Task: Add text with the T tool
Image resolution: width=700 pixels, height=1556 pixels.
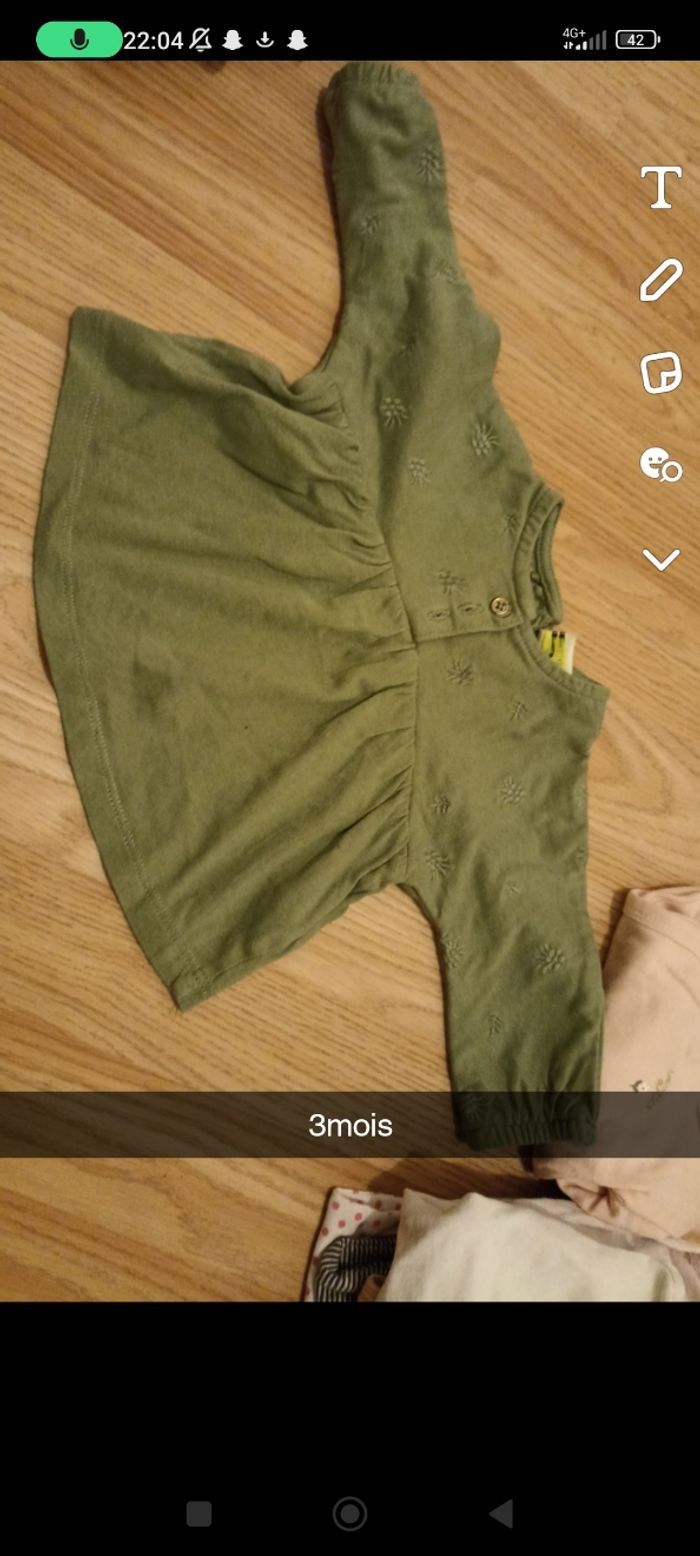Action: tap(660, 187)
